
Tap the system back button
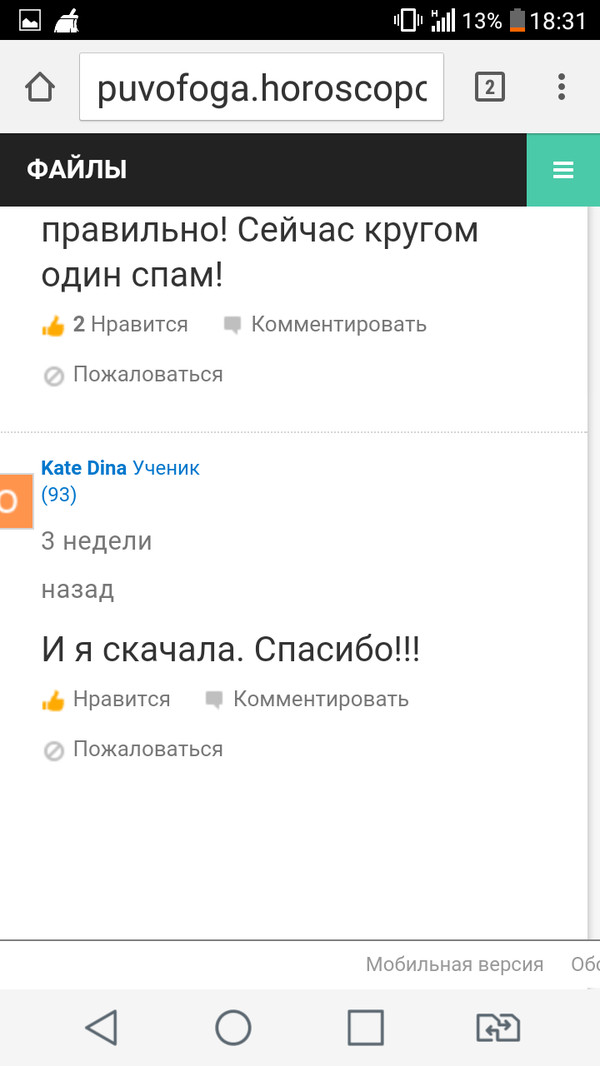(x=101, y=1027)
